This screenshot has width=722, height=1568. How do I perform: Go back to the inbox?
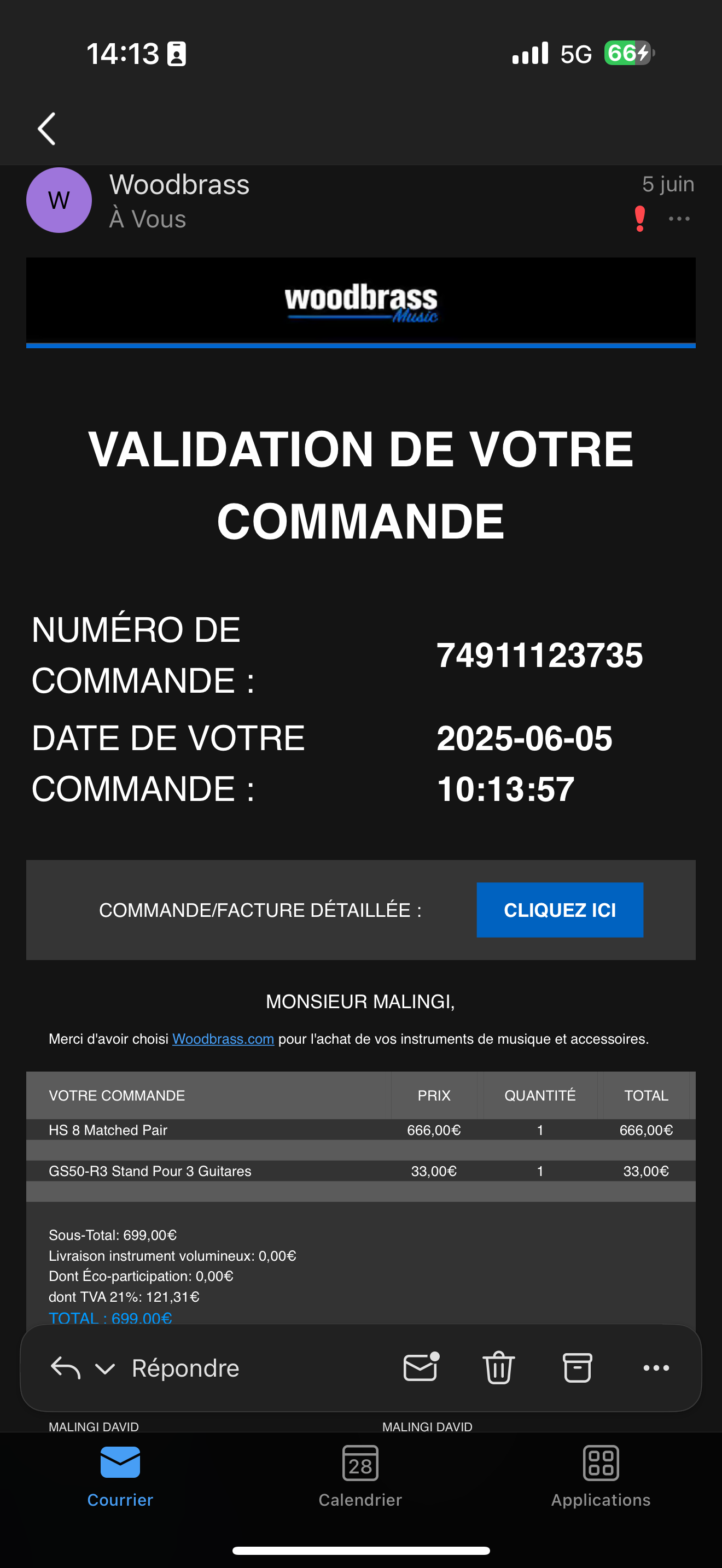[x=47, y=128]
